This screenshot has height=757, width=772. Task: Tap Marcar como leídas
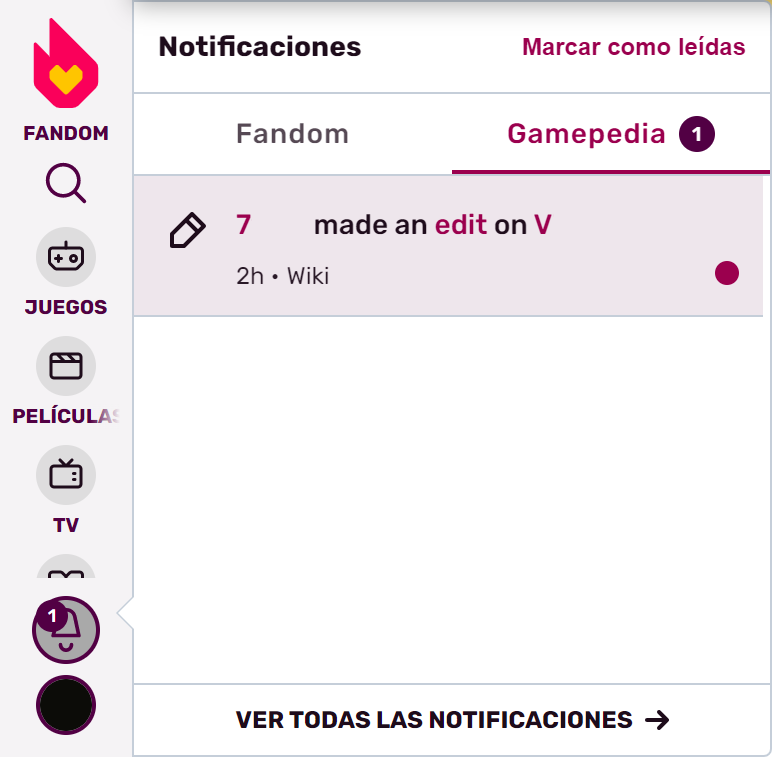point(633,47)
